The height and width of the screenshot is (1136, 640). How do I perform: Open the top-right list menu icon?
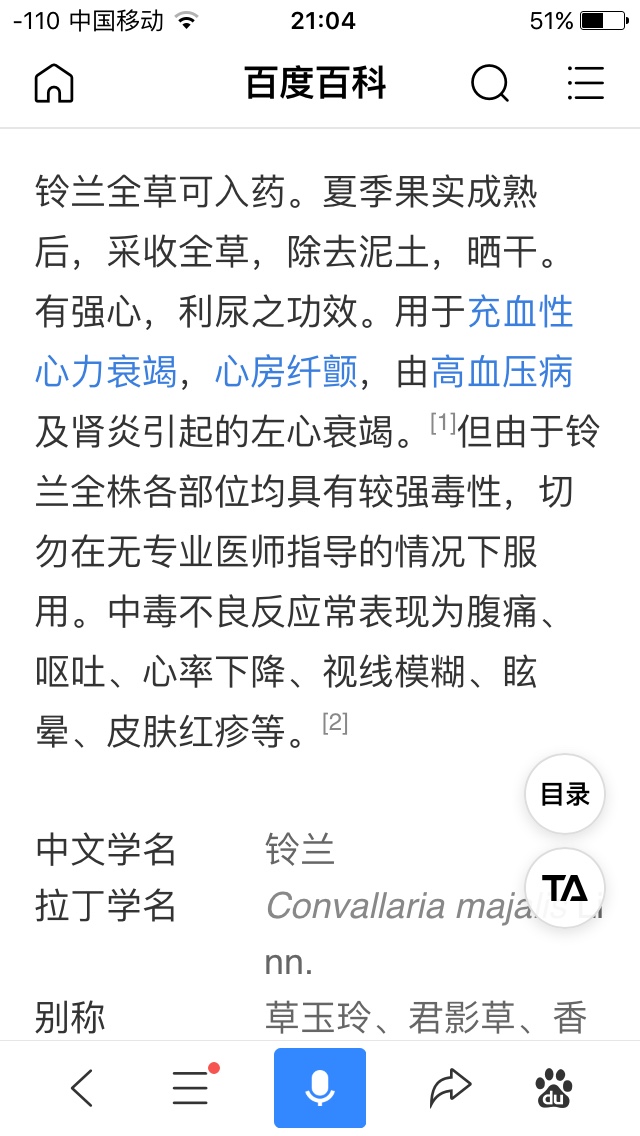[586, 83]
